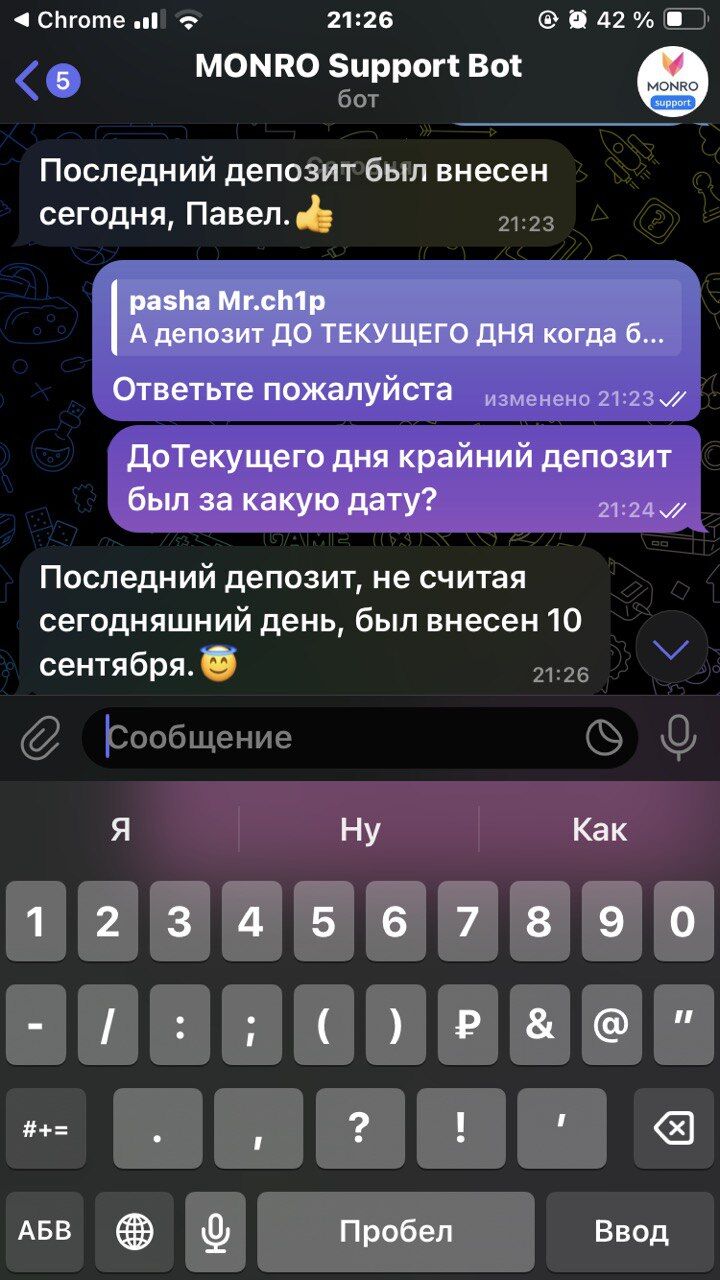Open MONRO Support Bot profile avatar
This screenshot has width=720, height=1280.
672,82
